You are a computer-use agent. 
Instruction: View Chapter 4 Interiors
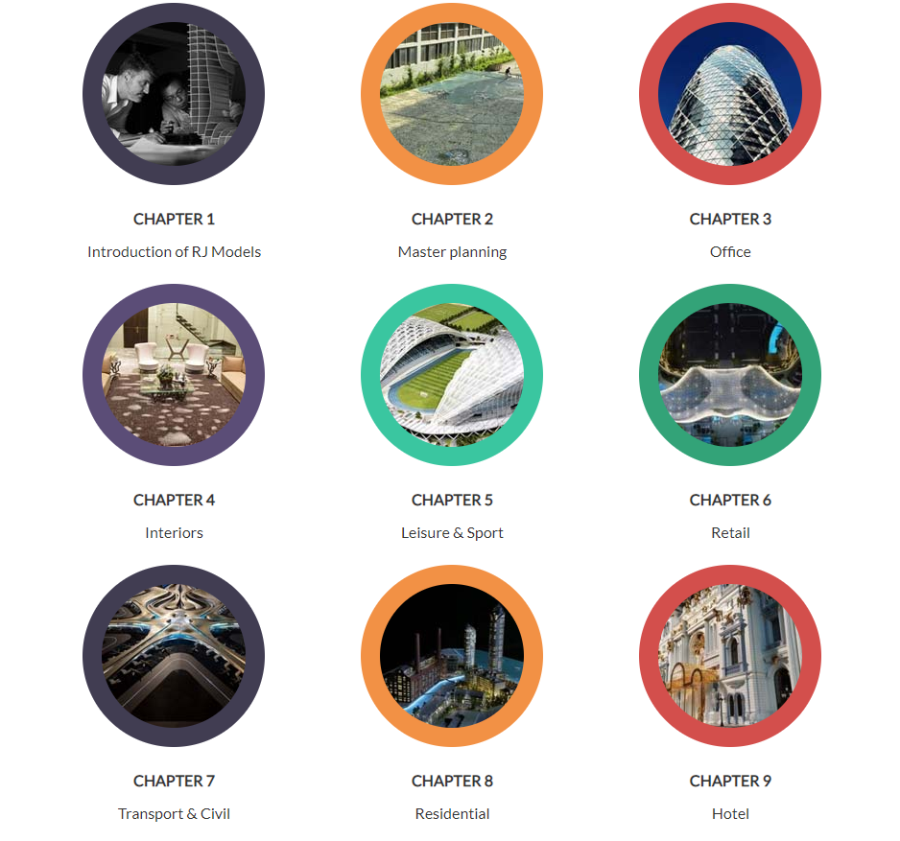(x=173, y=375)
